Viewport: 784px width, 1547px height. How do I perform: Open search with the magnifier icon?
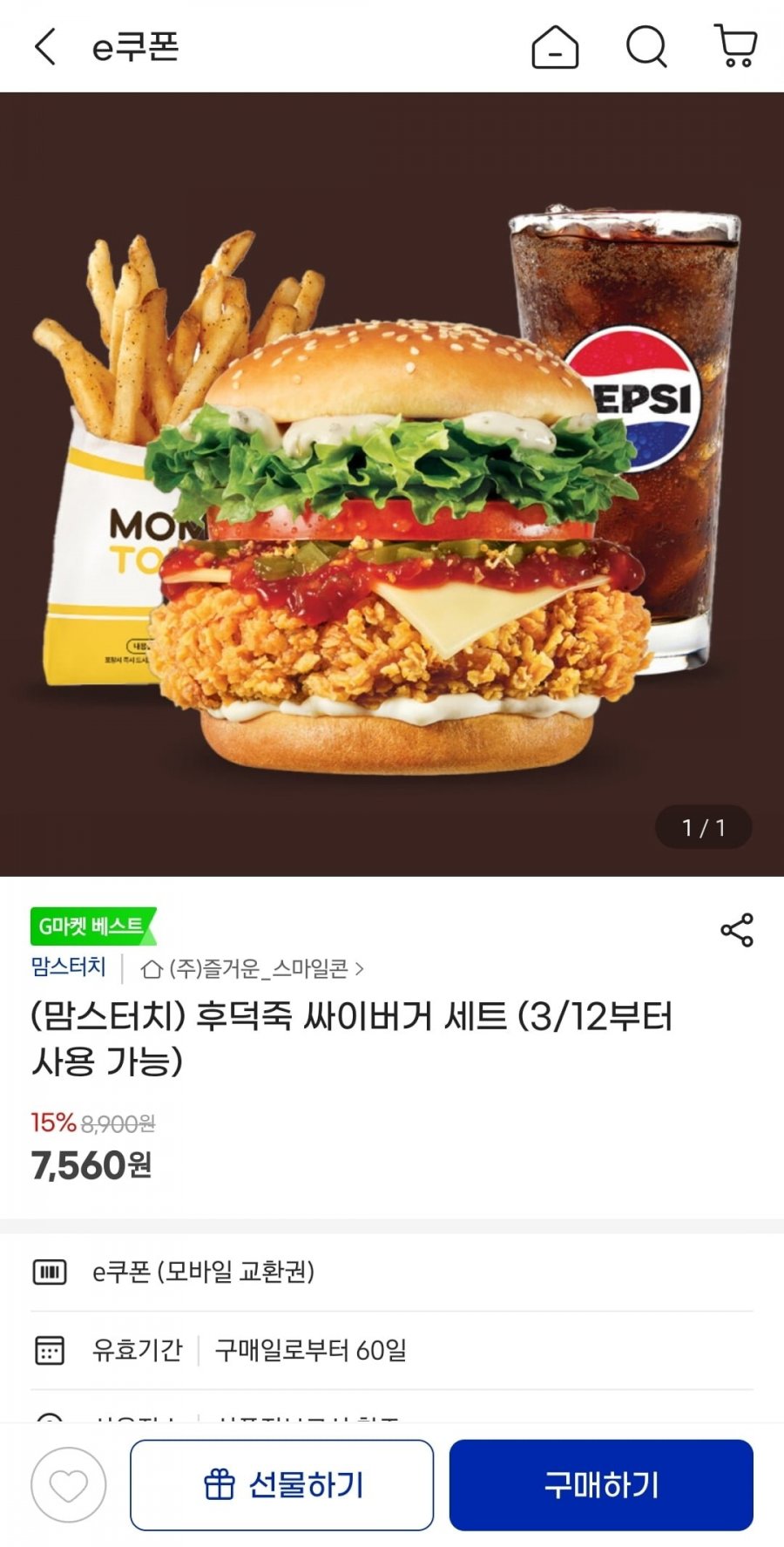tap(646, 50)
